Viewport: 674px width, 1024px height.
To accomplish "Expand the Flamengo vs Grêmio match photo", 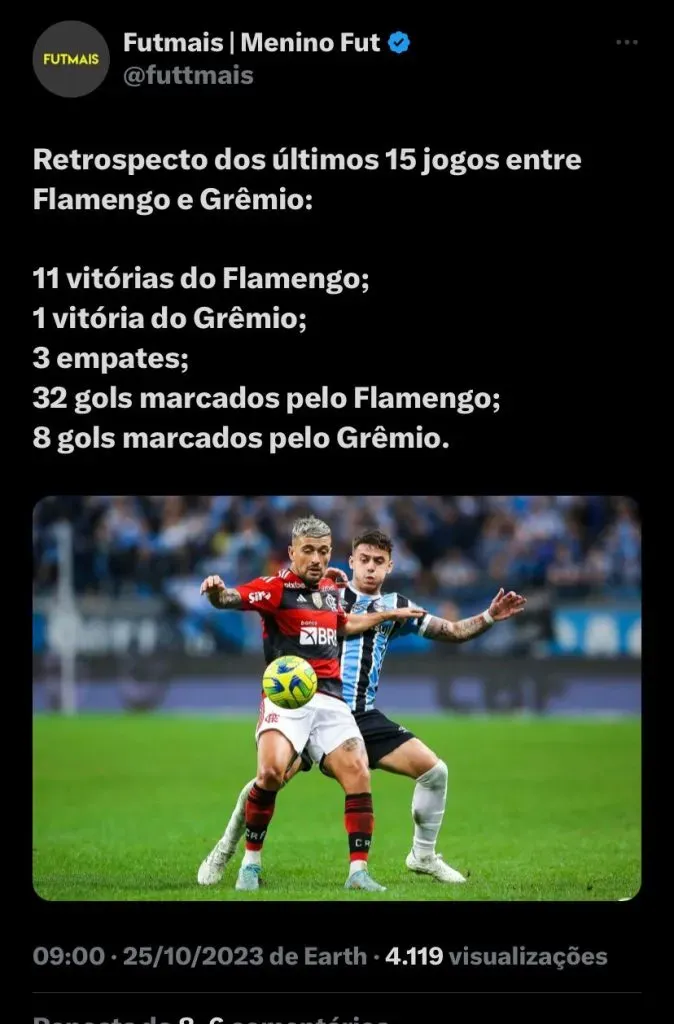I will pos(337,698).
